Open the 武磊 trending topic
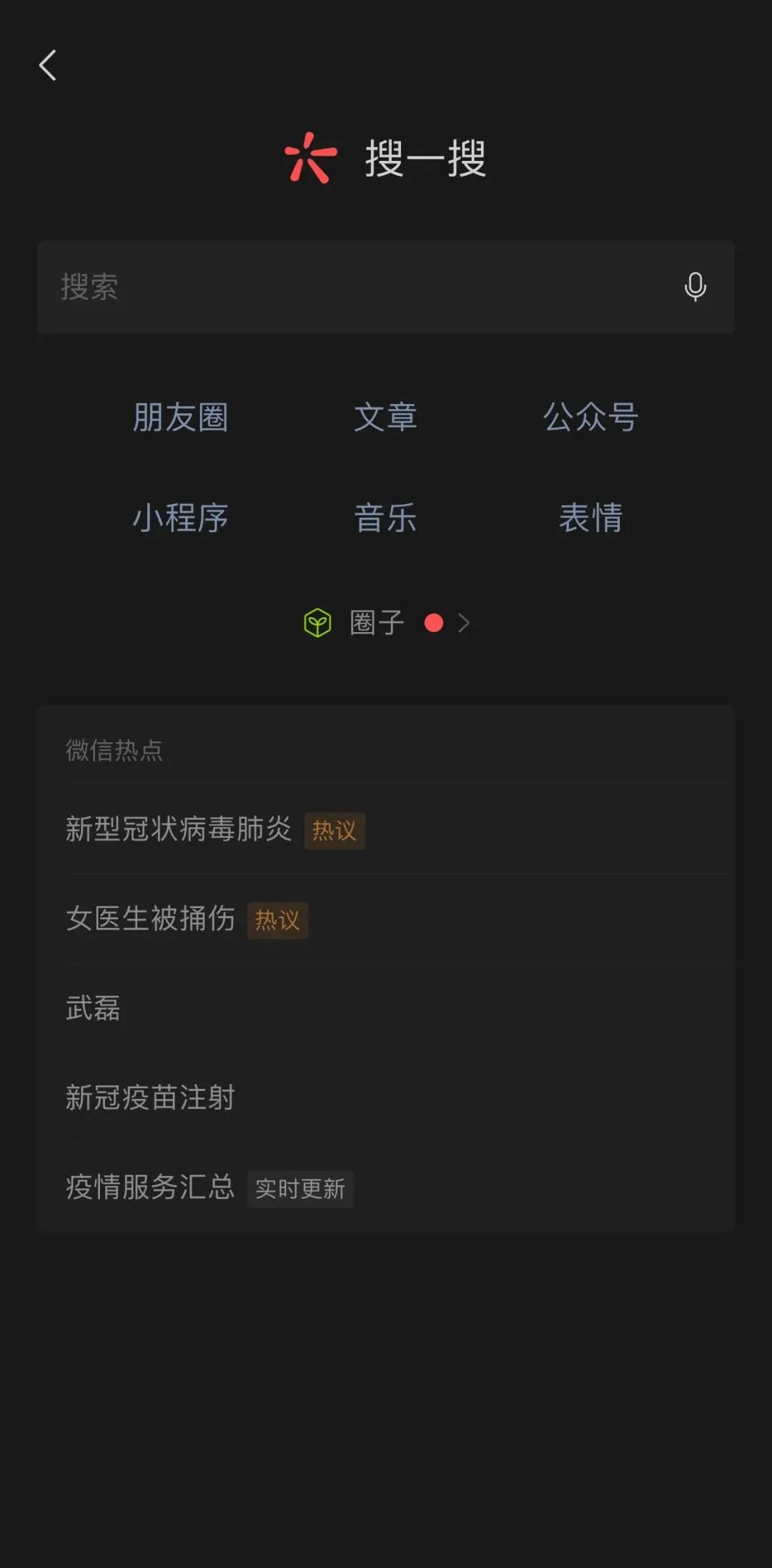This screenshot has width=772, height=1568. click(93, 1008)
